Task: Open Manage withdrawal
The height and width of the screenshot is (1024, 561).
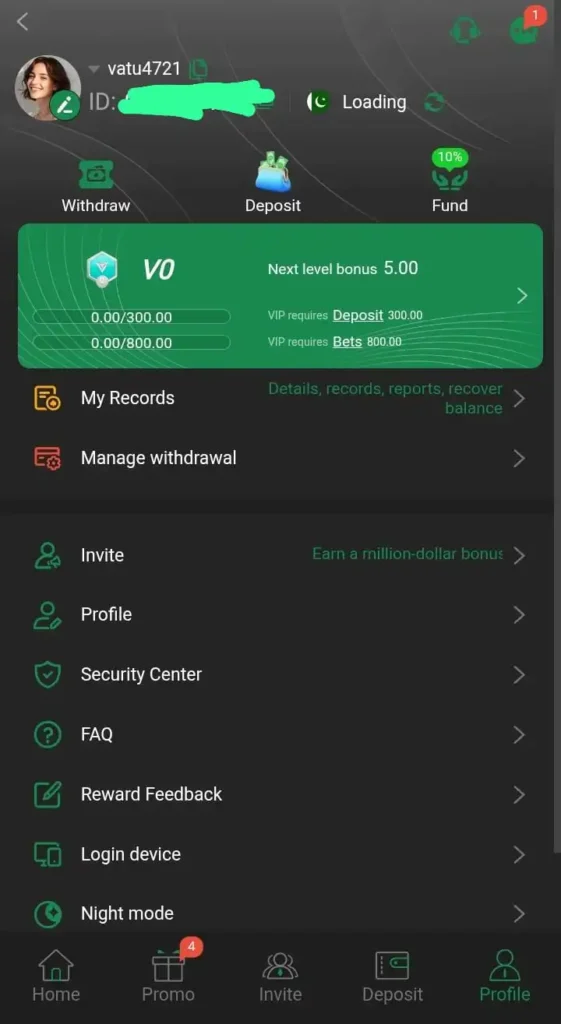Action: (x=280, y=458)
